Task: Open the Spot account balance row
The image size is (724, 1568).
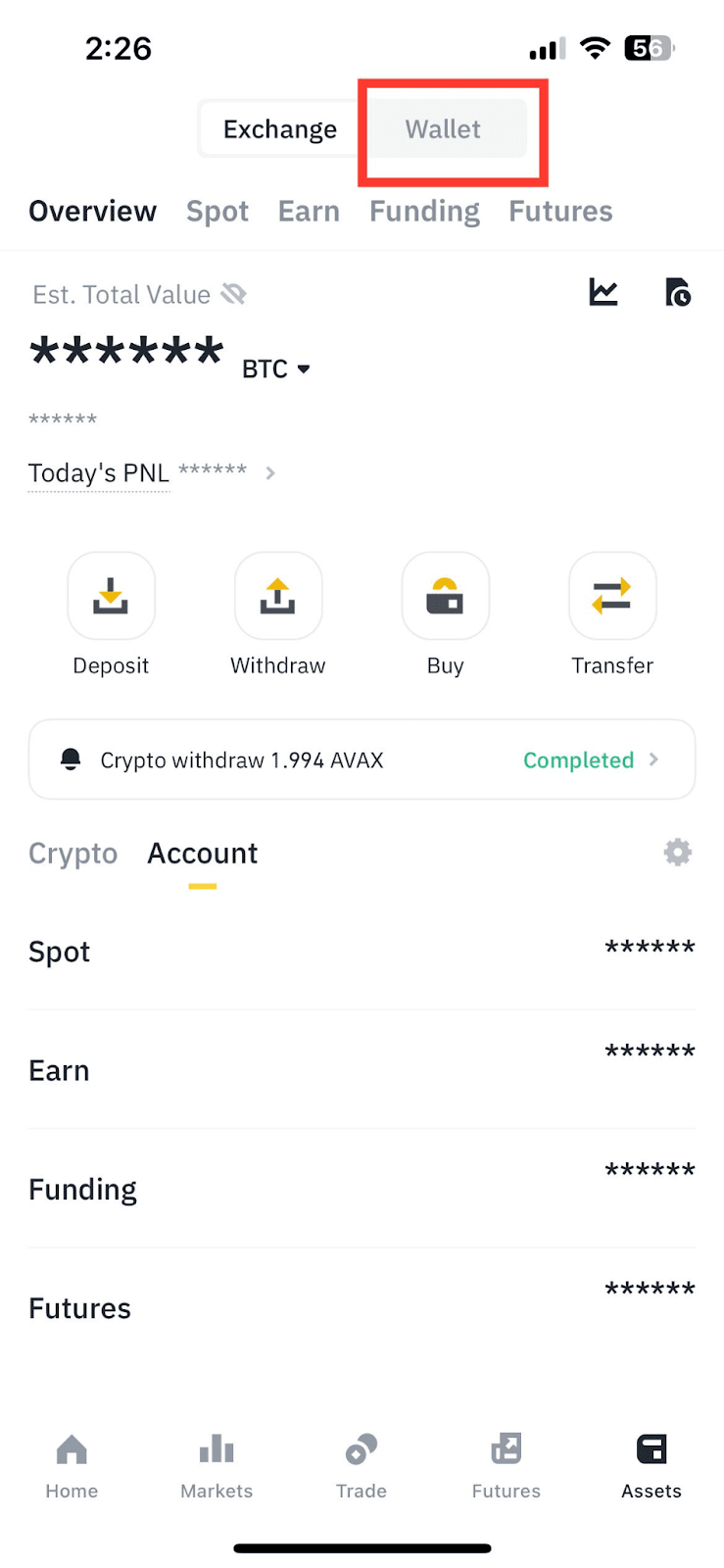Action: point(362,951)
